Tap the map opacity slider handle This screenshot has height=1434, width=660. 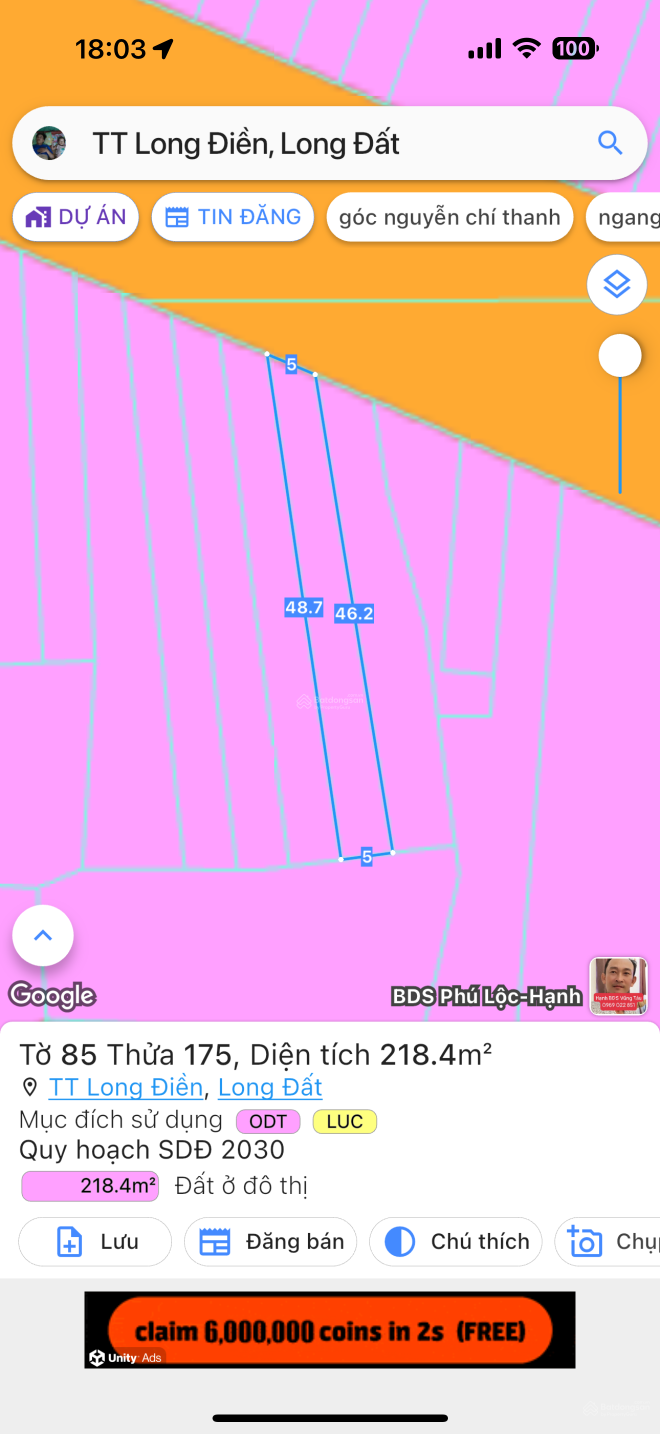pyautogui.click(x=619, y=355)
